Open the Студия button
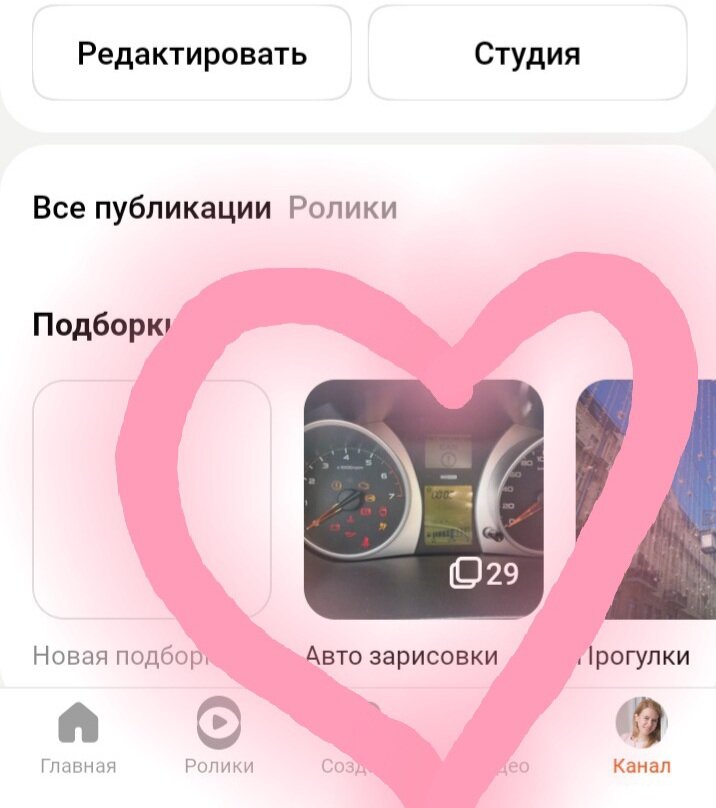Image resolution: width=716 pixels, height=808 pixels. 527,53
